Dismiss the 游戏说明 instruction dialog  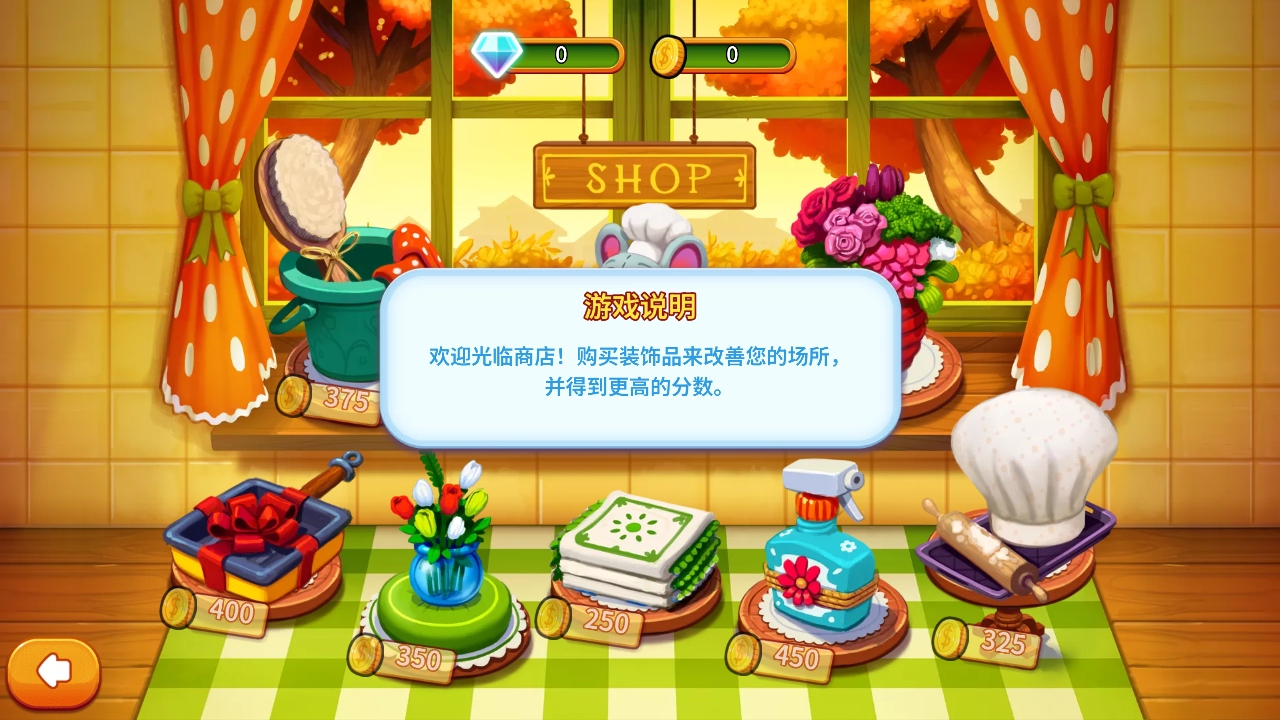point(640,358)
